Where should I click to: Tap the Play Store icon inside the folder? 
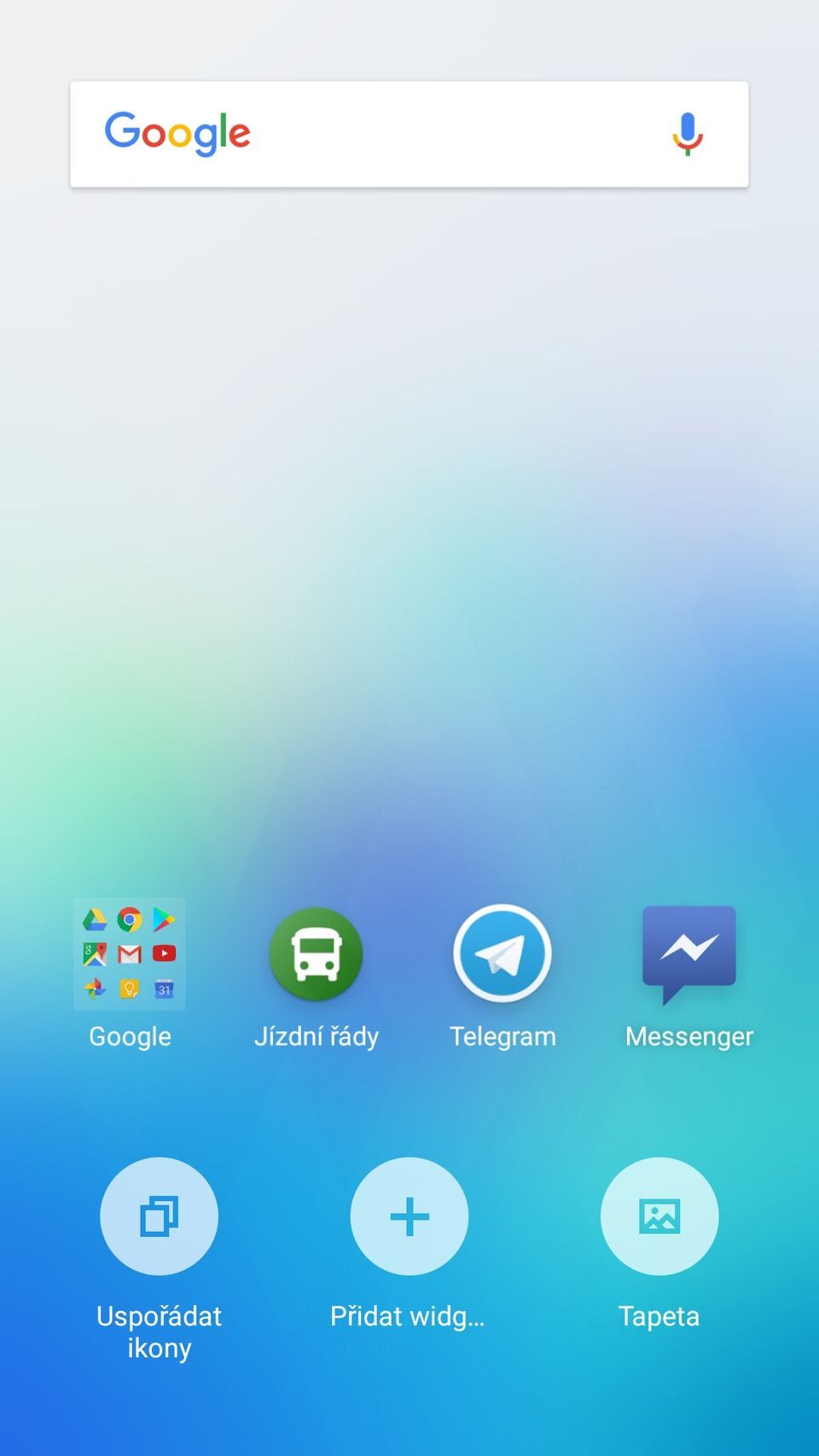point(163,919)
